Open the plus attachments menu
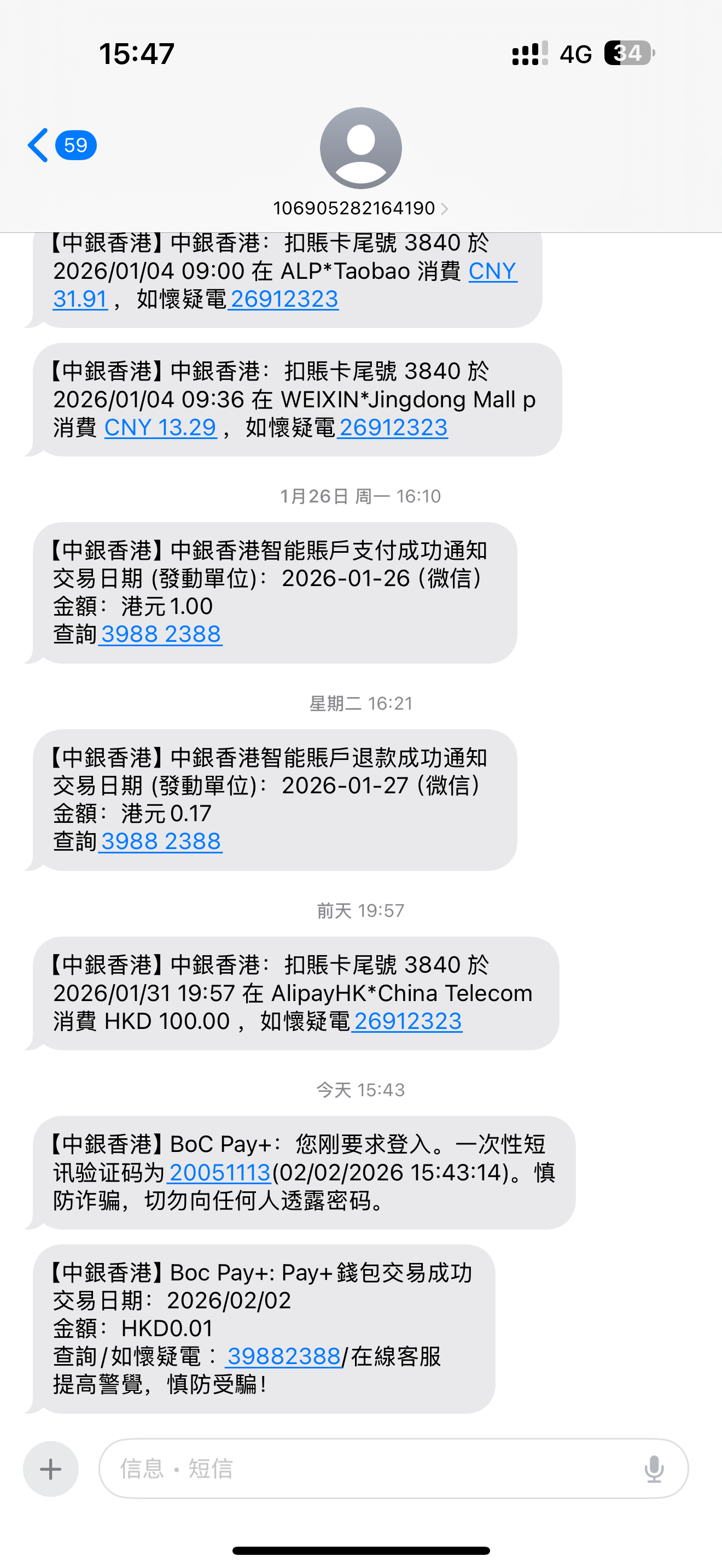 click(x=50, y=1469)
